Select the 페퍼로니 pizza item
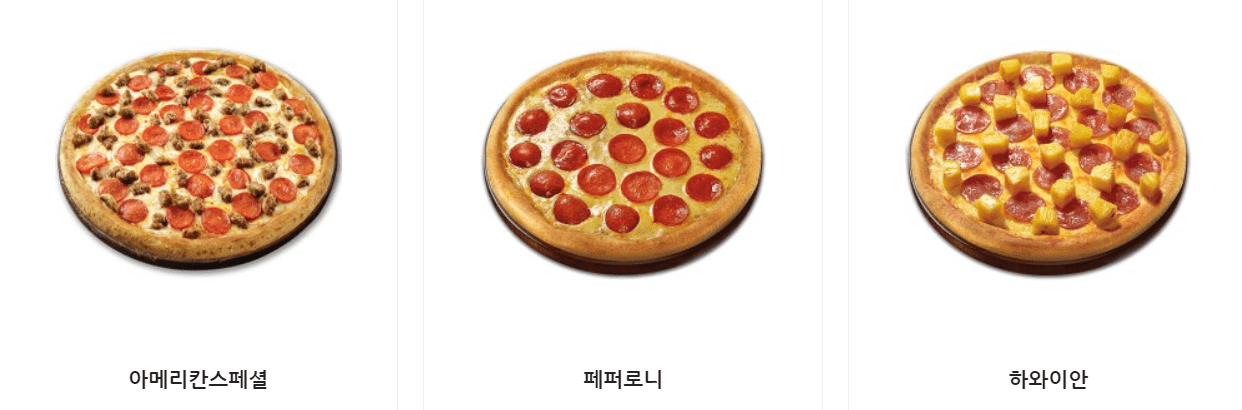 click(x=623, y=160)
